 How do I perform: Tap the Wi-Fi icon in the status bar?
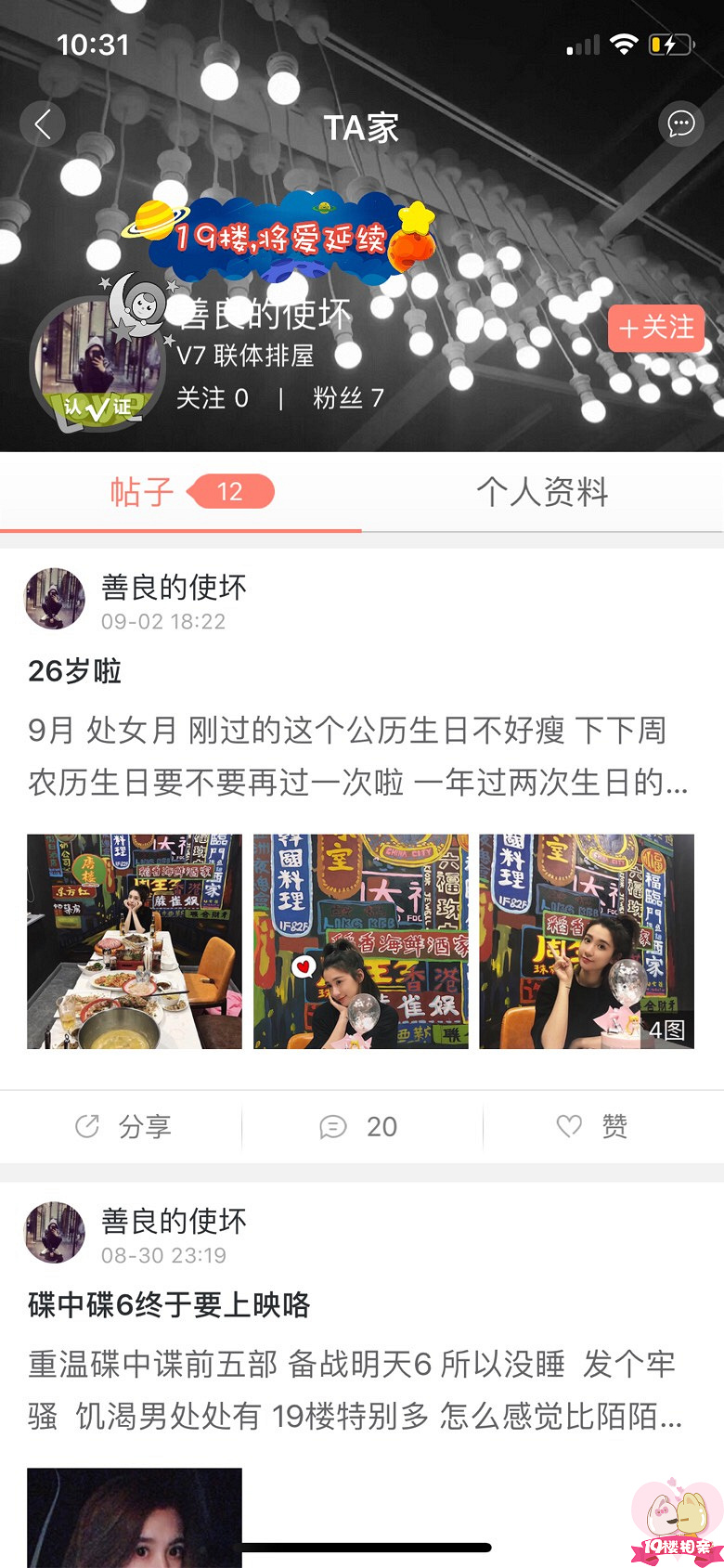point(625,43)
